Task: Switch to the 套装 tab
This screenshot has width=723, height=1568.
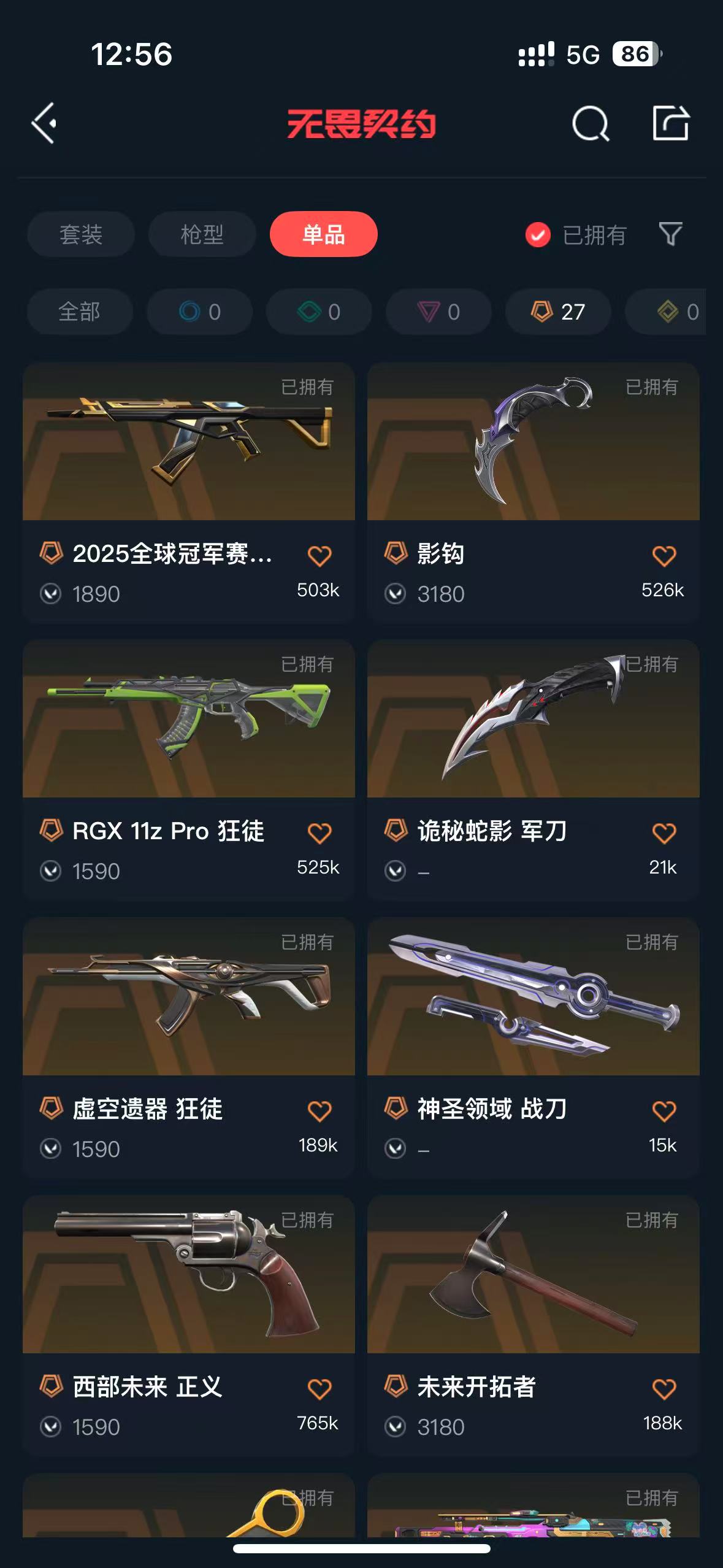Action: [81, 234]
